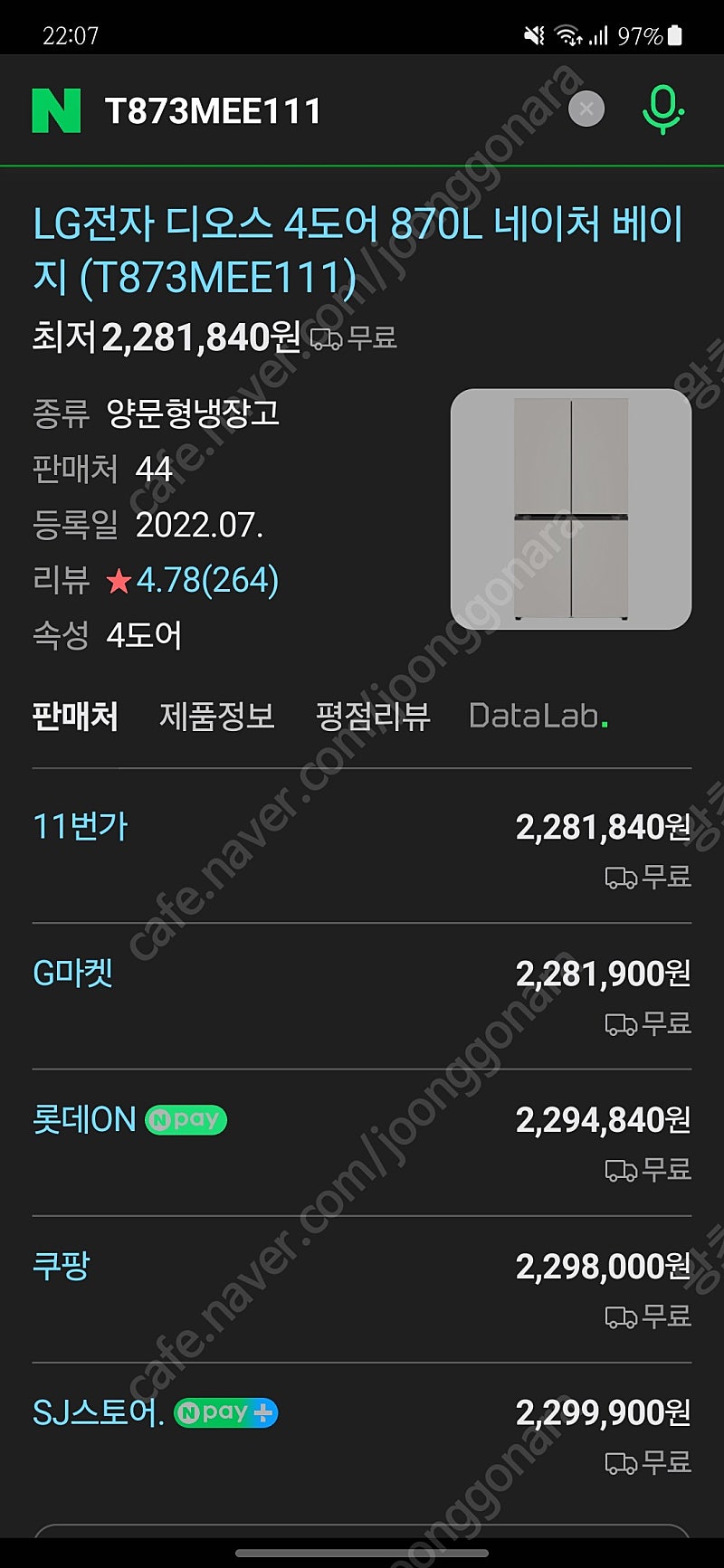Viewport: 724px width, 1568px height.
Task: Clear the search text with the X
Action: point(586,109)
